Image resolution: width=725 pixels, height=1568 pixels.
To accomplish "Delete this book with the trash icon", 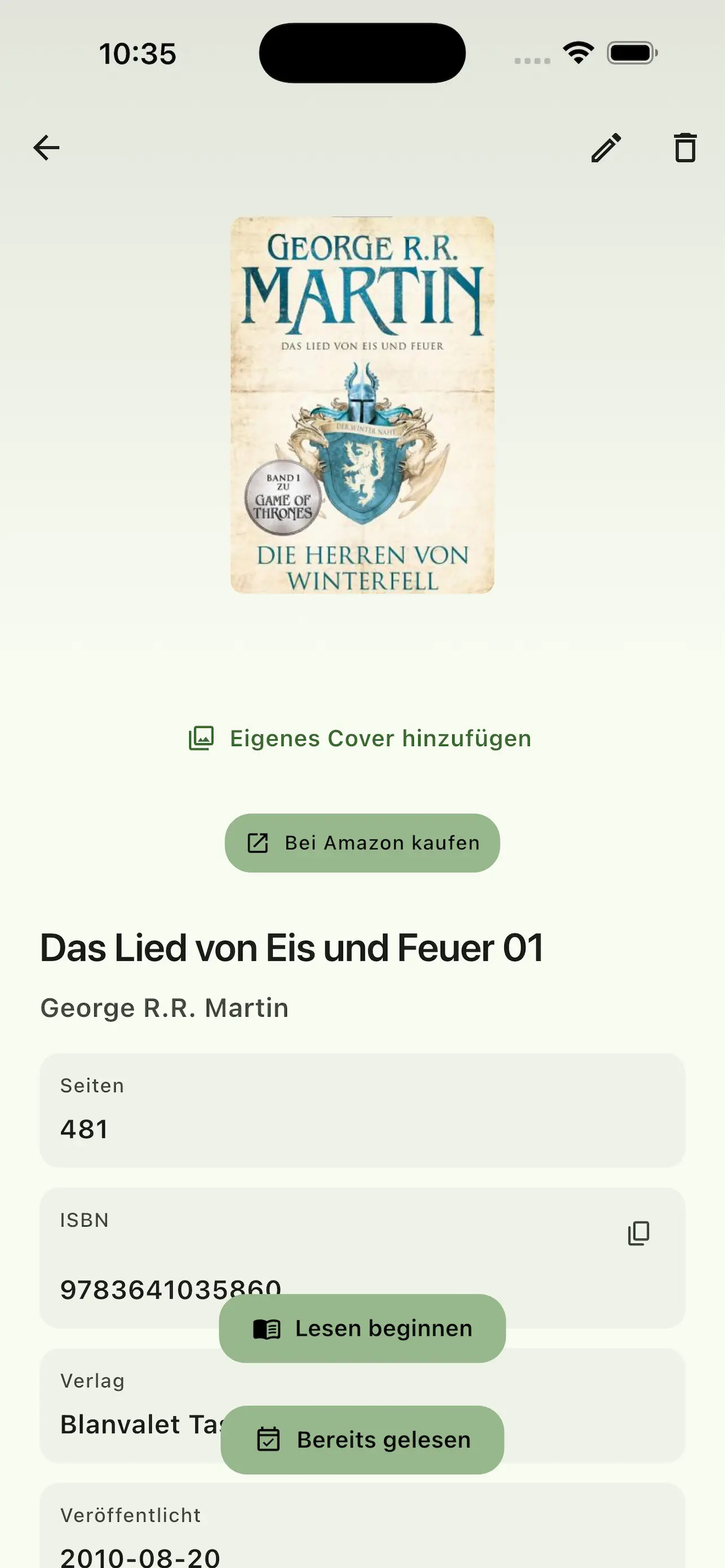I will [685, 147].
